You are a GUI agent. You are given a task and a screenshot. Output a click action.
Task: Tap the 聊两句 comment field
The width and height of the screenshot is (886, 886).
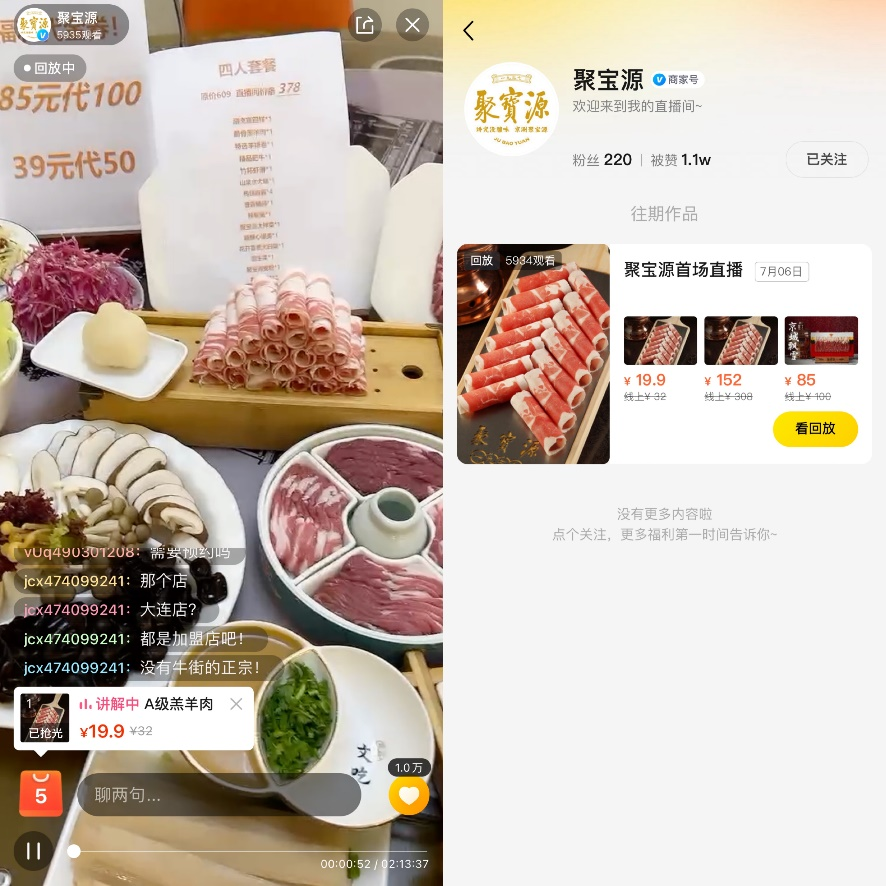218,795
